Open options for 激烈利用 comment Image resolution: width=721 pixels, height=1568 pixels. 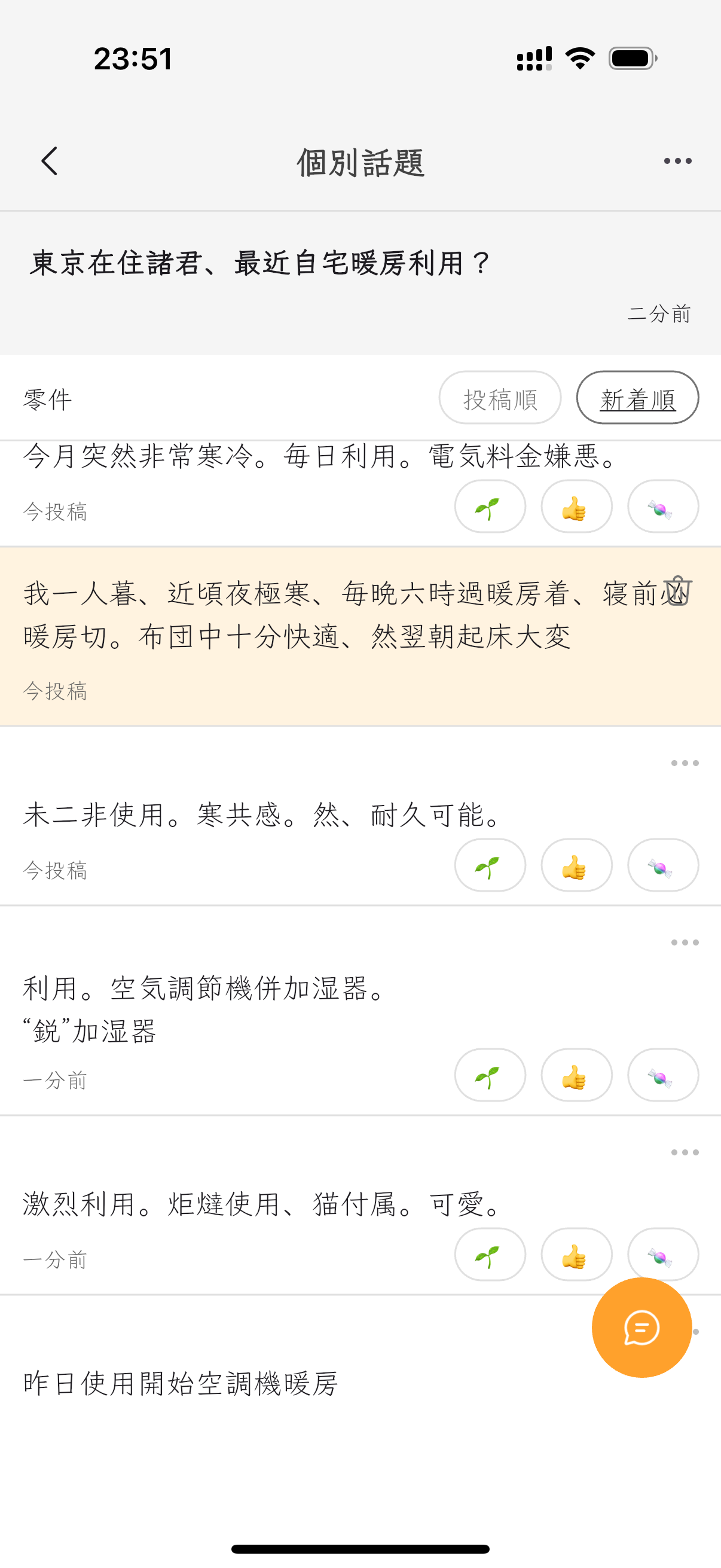point(685,1153)
